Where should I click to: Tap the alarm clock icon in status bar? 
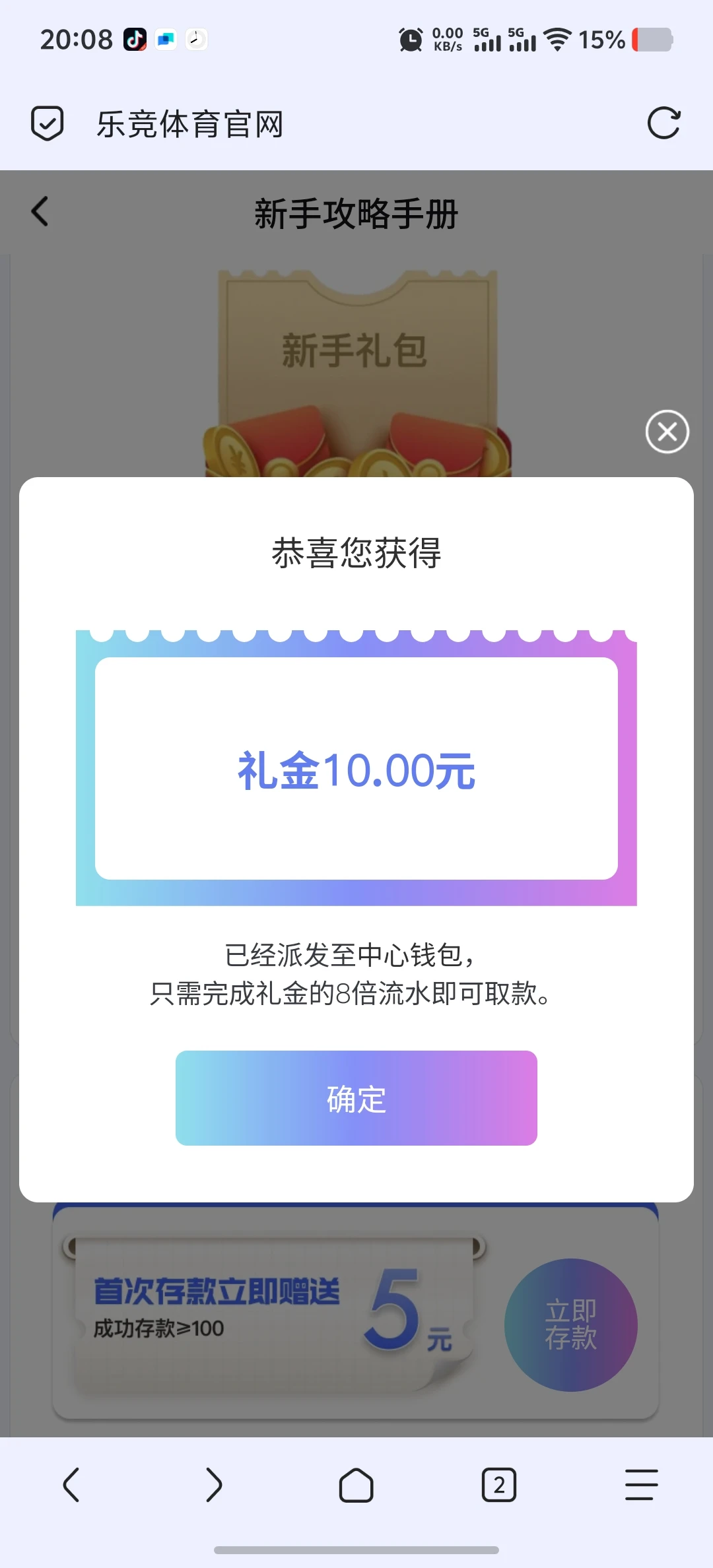[x=410, y=40]
